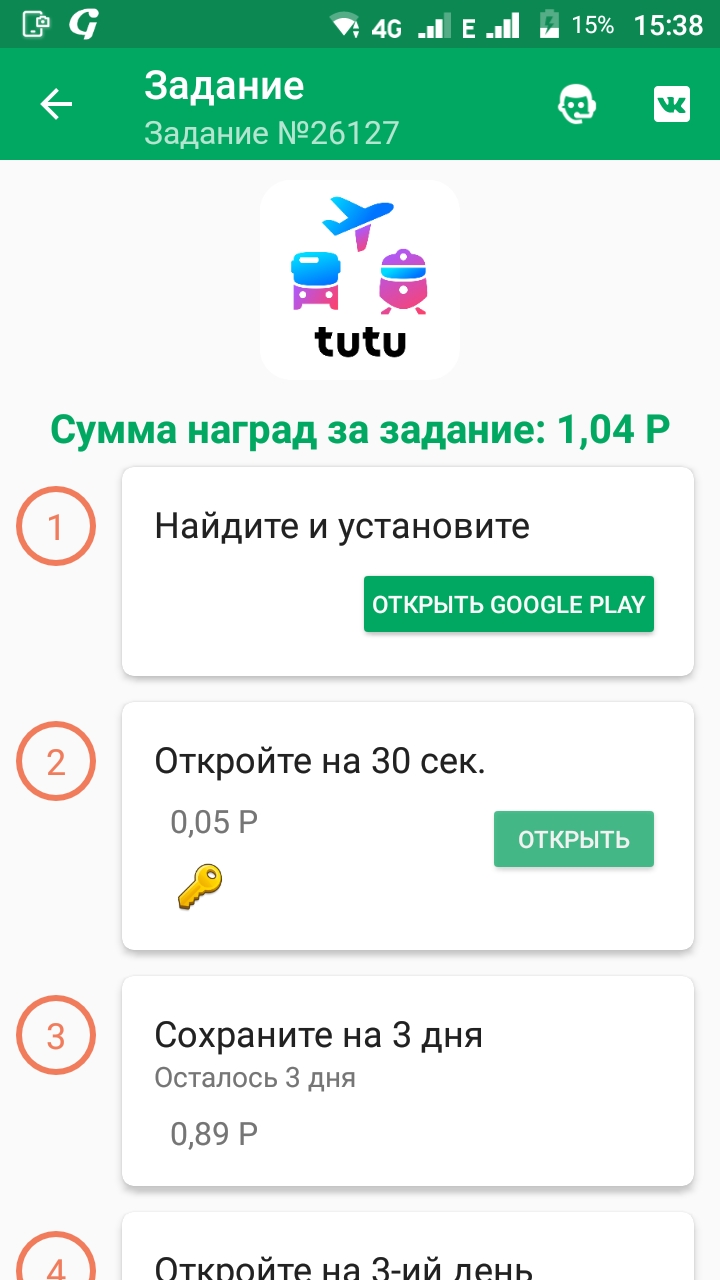Viewport: 720px width, 1280px height.
Task: Go back using the top-left arrow
Action: click(x=56, y=104)
